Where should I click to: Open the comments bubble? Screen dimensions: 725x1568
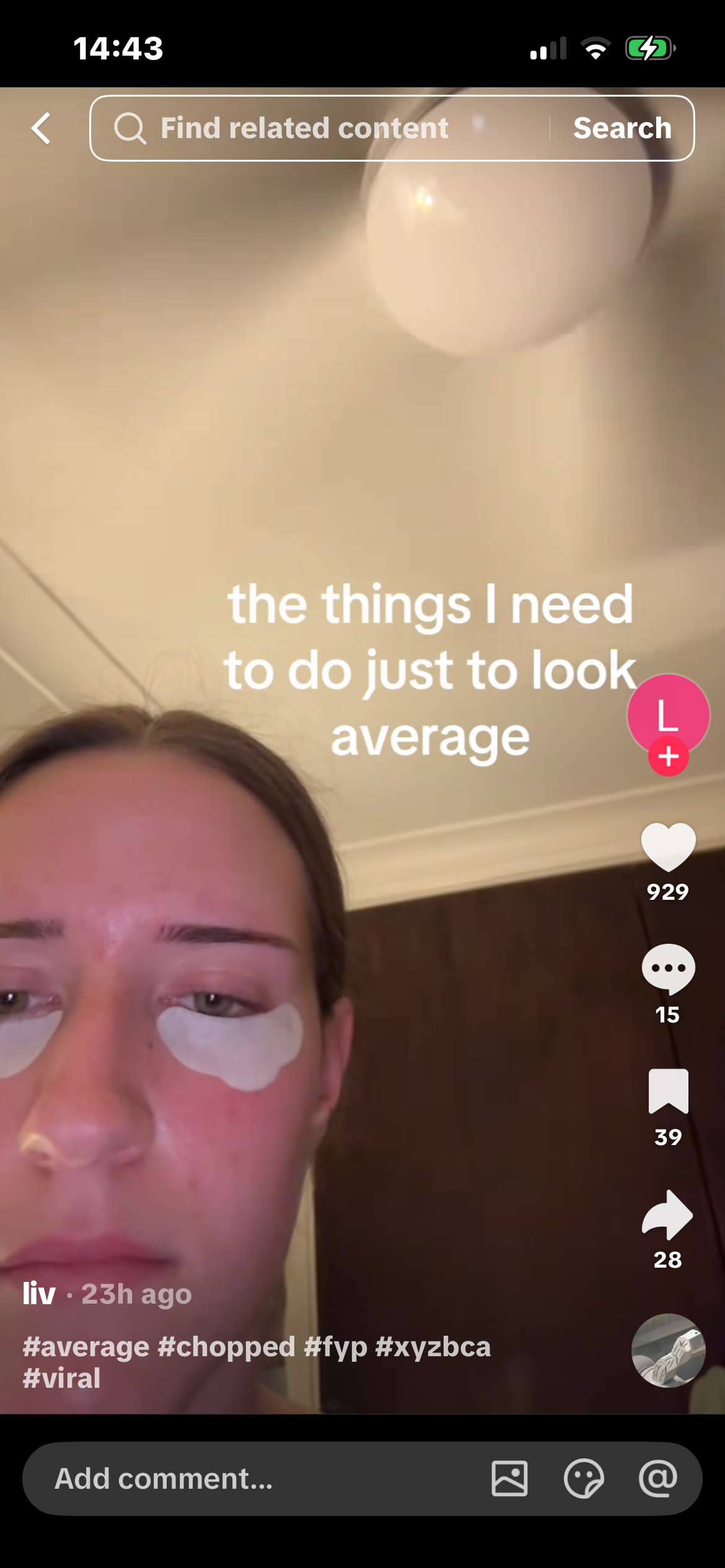[668, 969]
